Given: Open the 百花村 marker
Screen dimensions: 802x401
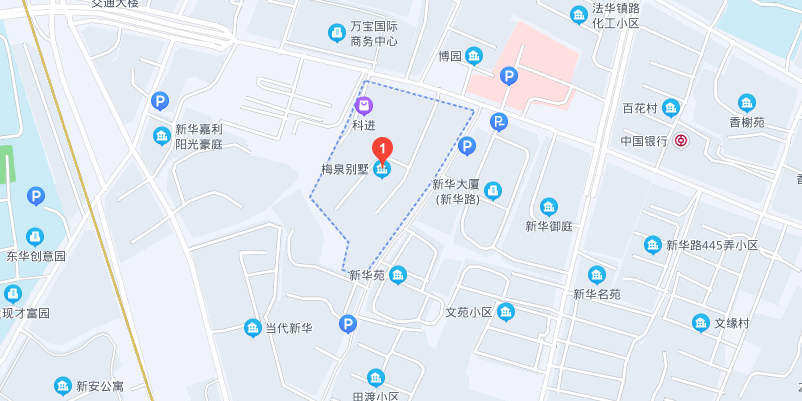Looking at the screenshot, I should [x=670, y=108].
